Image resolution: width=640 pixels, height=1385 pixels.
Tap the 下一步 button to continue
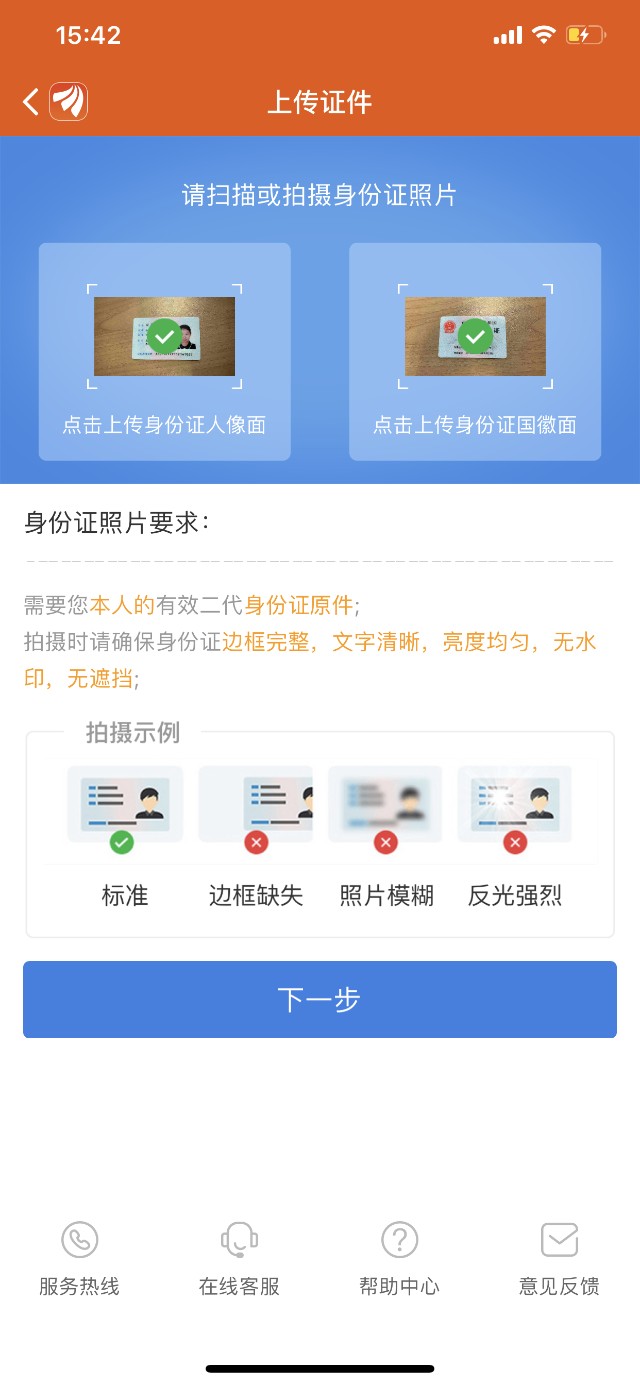point(320,999)
